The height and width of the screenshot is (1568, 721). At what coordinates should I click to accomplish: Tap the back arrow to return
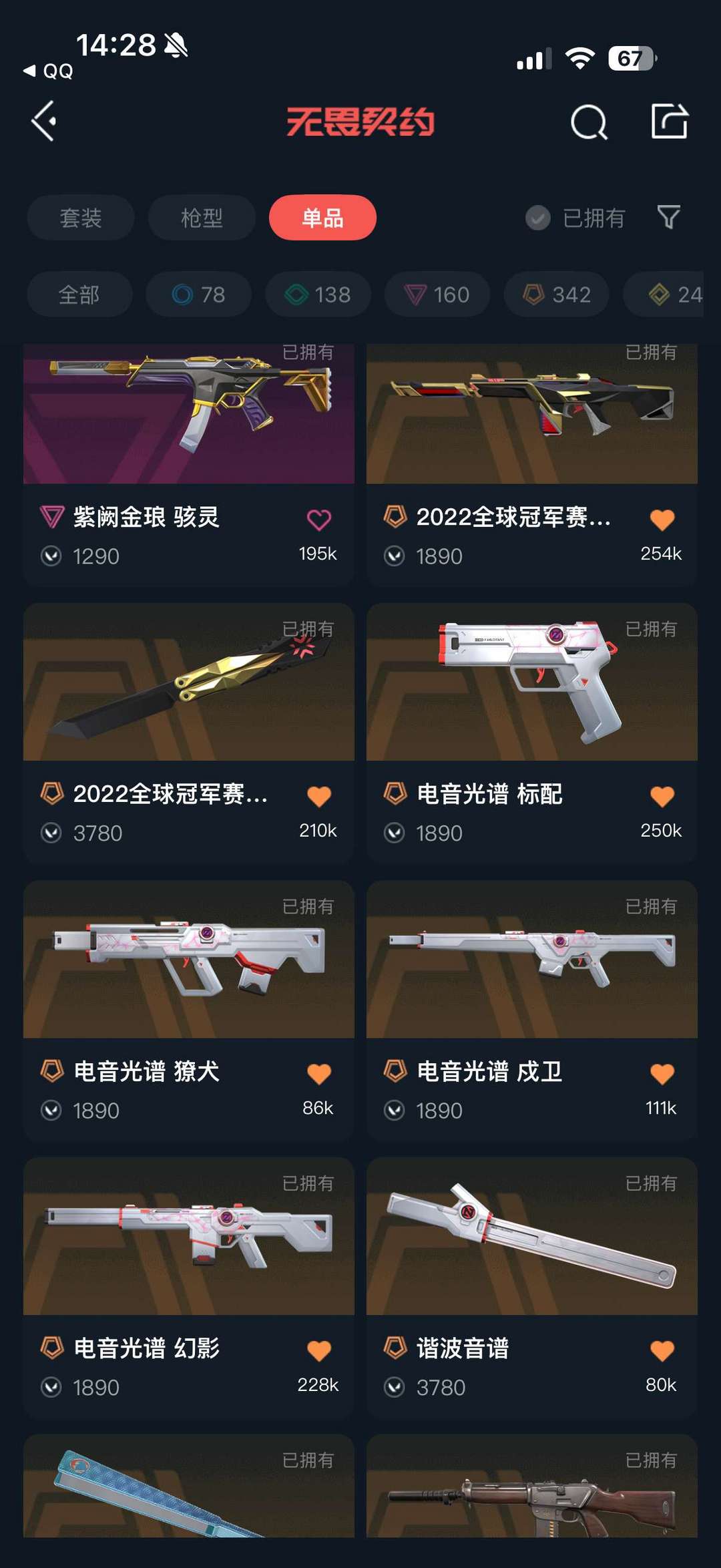click(x=43, y=122)
